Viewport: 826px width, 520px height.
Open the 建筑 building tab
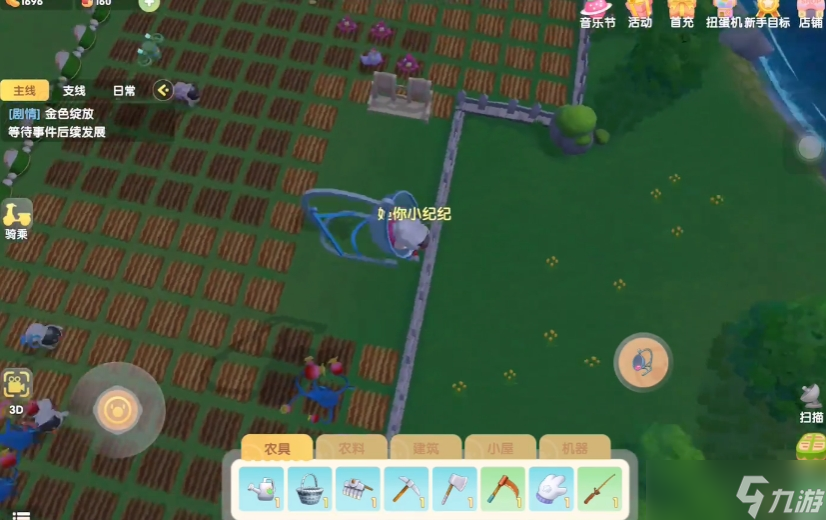coord(425,449)
